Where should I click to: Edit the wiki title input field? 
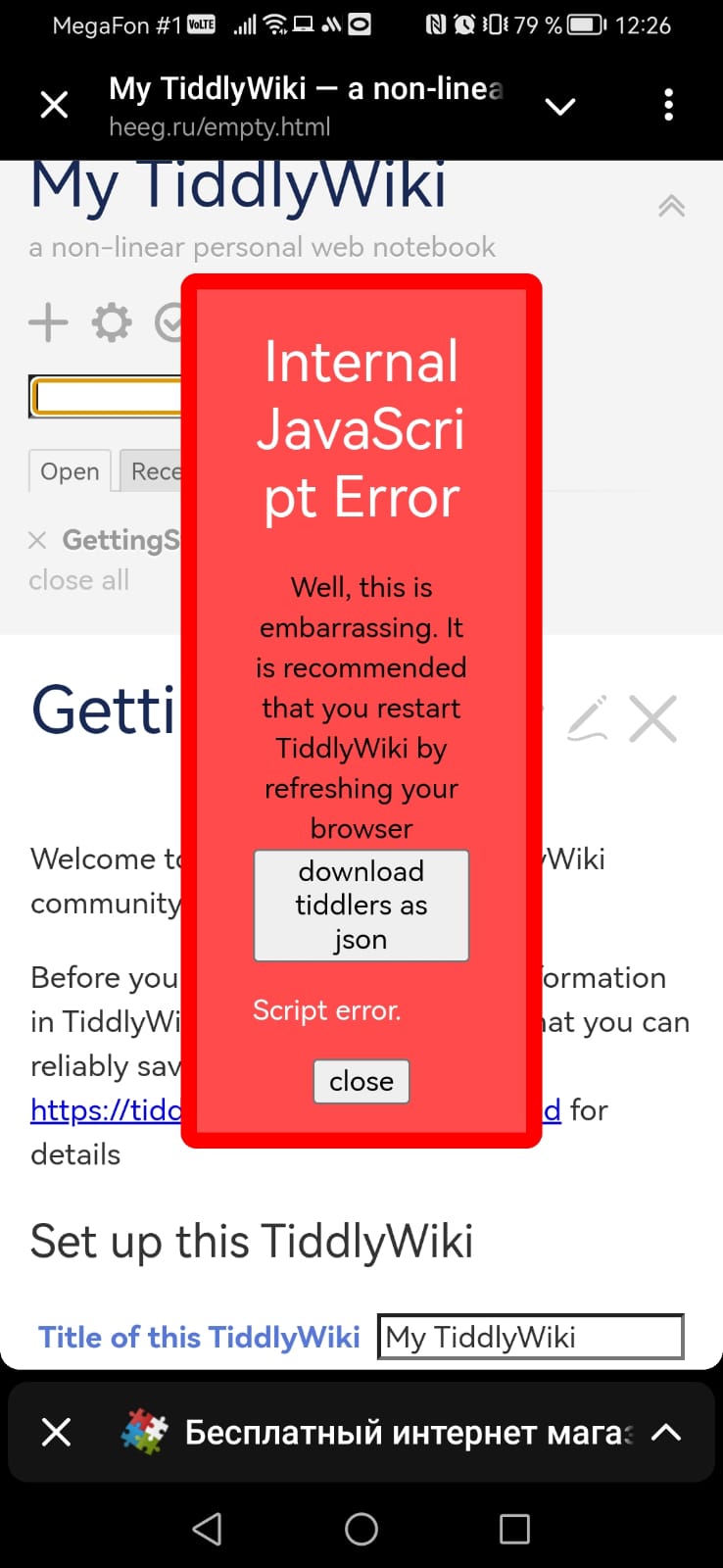(530, 1337)
